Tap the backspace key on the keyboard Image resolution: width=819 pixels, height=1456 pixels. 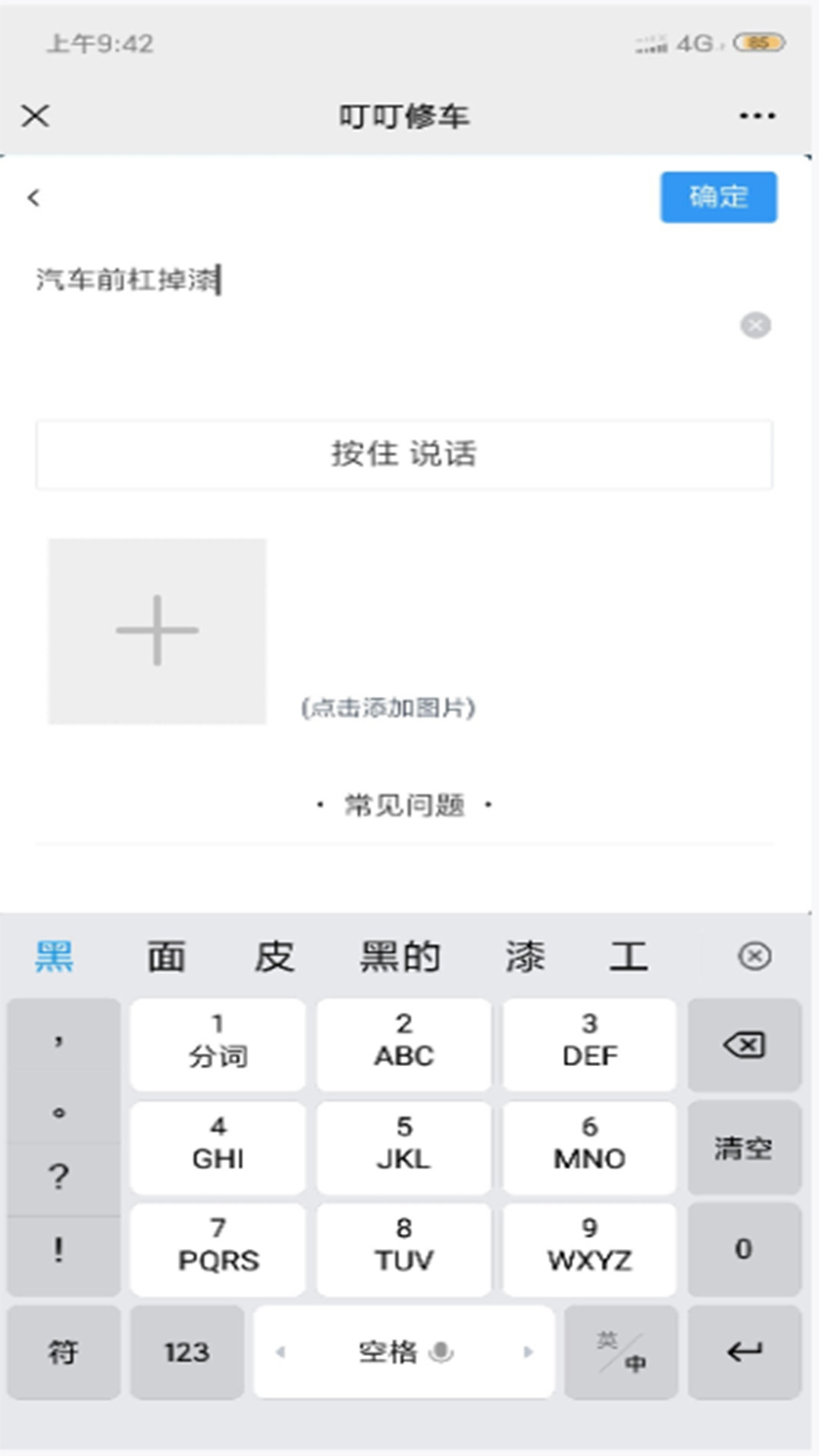[x=744, y=1045]
